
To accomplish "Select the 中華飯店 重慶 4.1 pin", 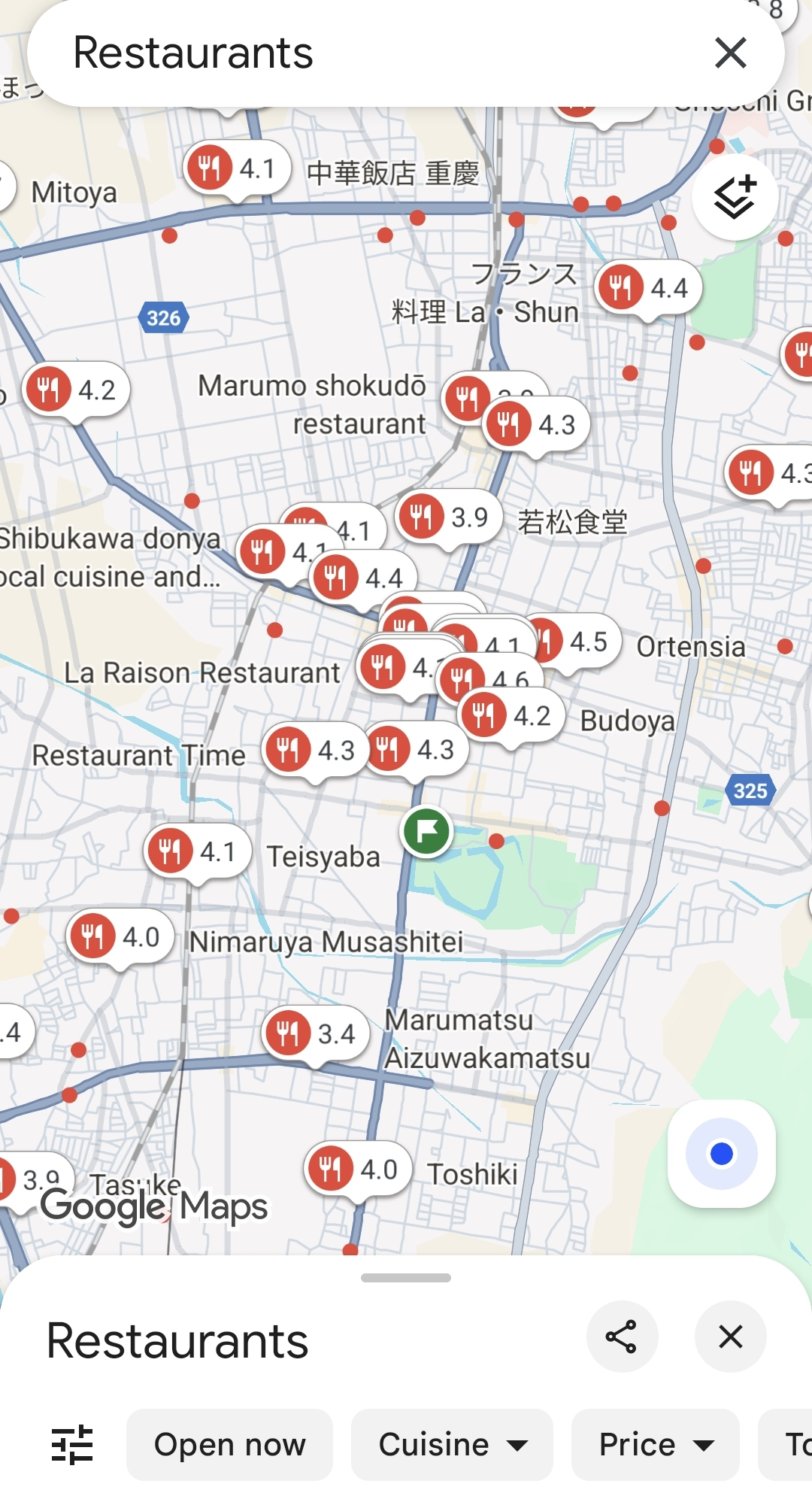I will click(x=237, y=168).
